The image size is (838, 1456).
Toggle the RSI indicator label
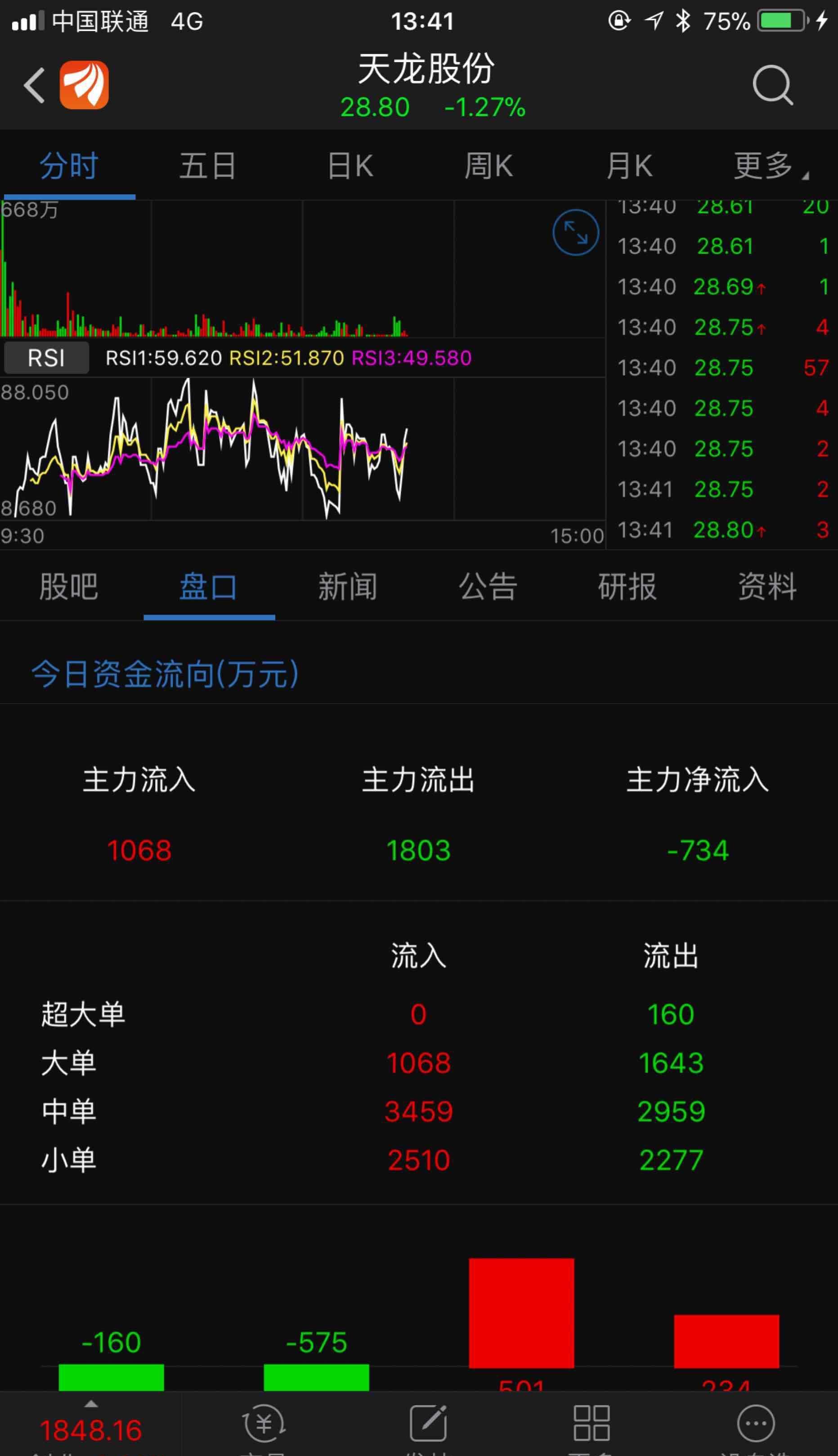click(46, 358)
